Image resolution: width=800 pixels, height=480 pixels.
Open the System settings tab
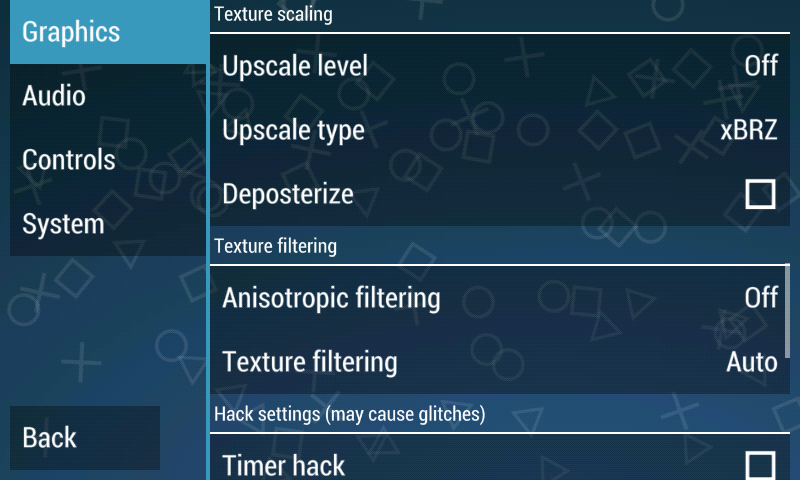[x=108, y=224]
